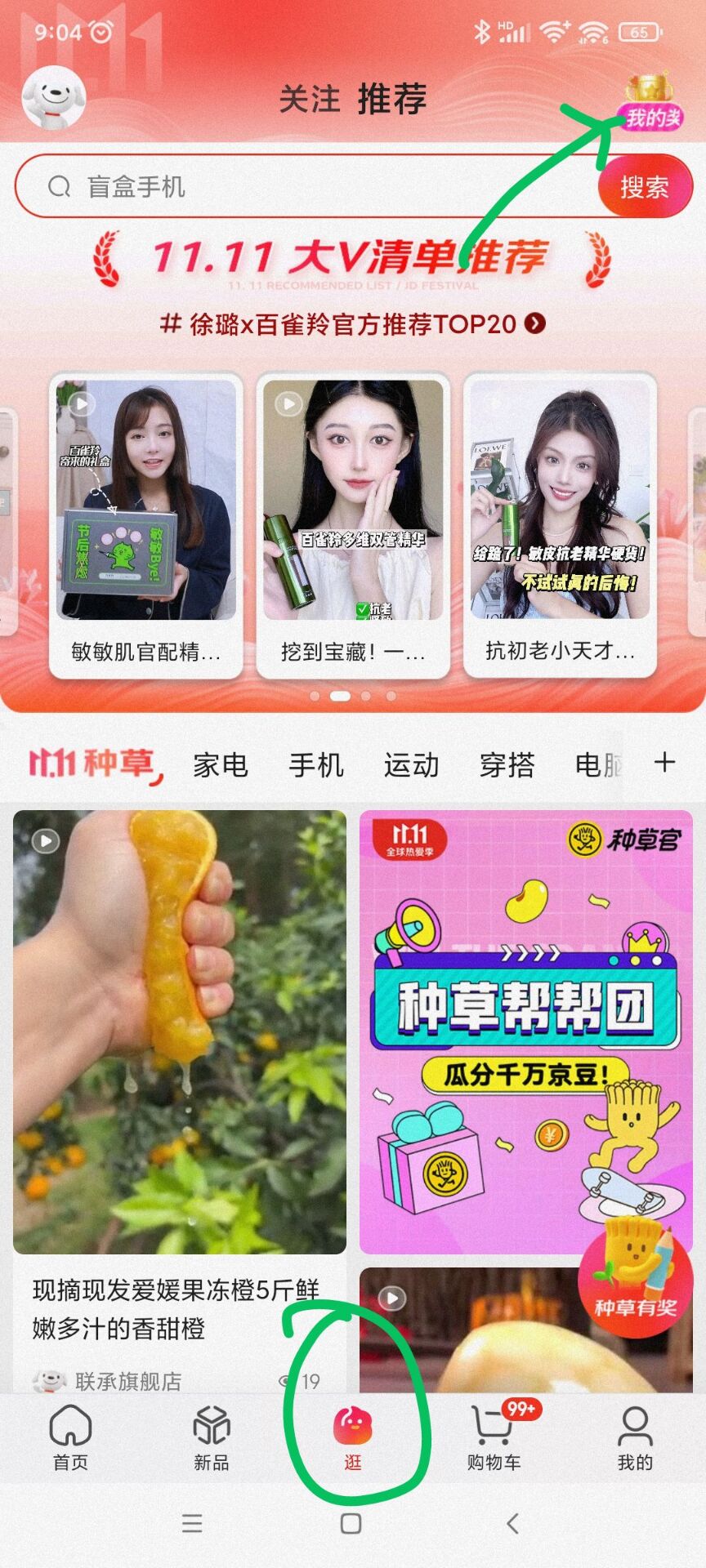The image size is (706, 1568).
Task: Open the 我的奖 trophy icon
Action: 650,101
